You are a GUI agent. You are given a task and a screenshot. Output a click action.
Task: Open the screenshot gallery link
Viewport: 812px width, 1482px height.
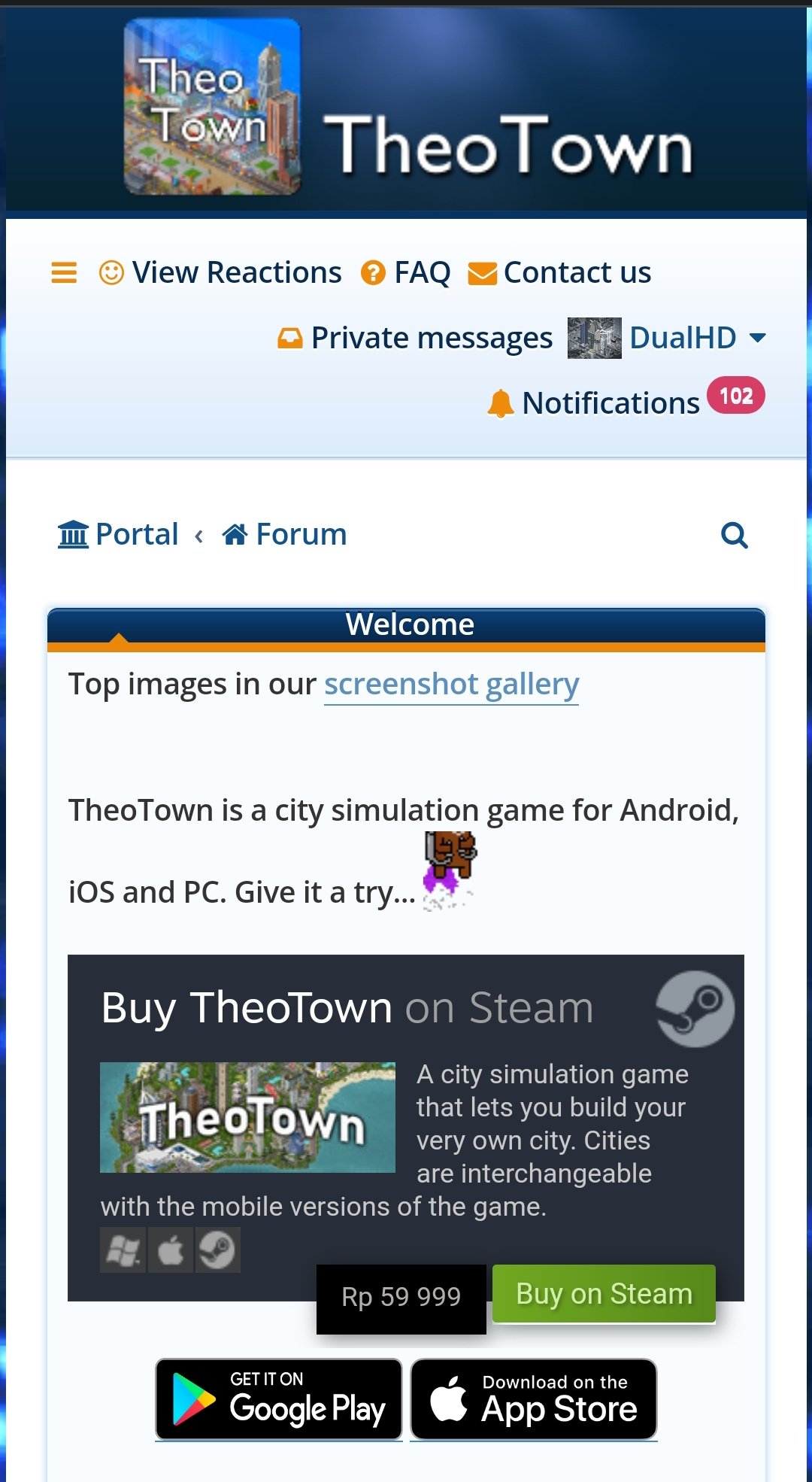(451, 685)
